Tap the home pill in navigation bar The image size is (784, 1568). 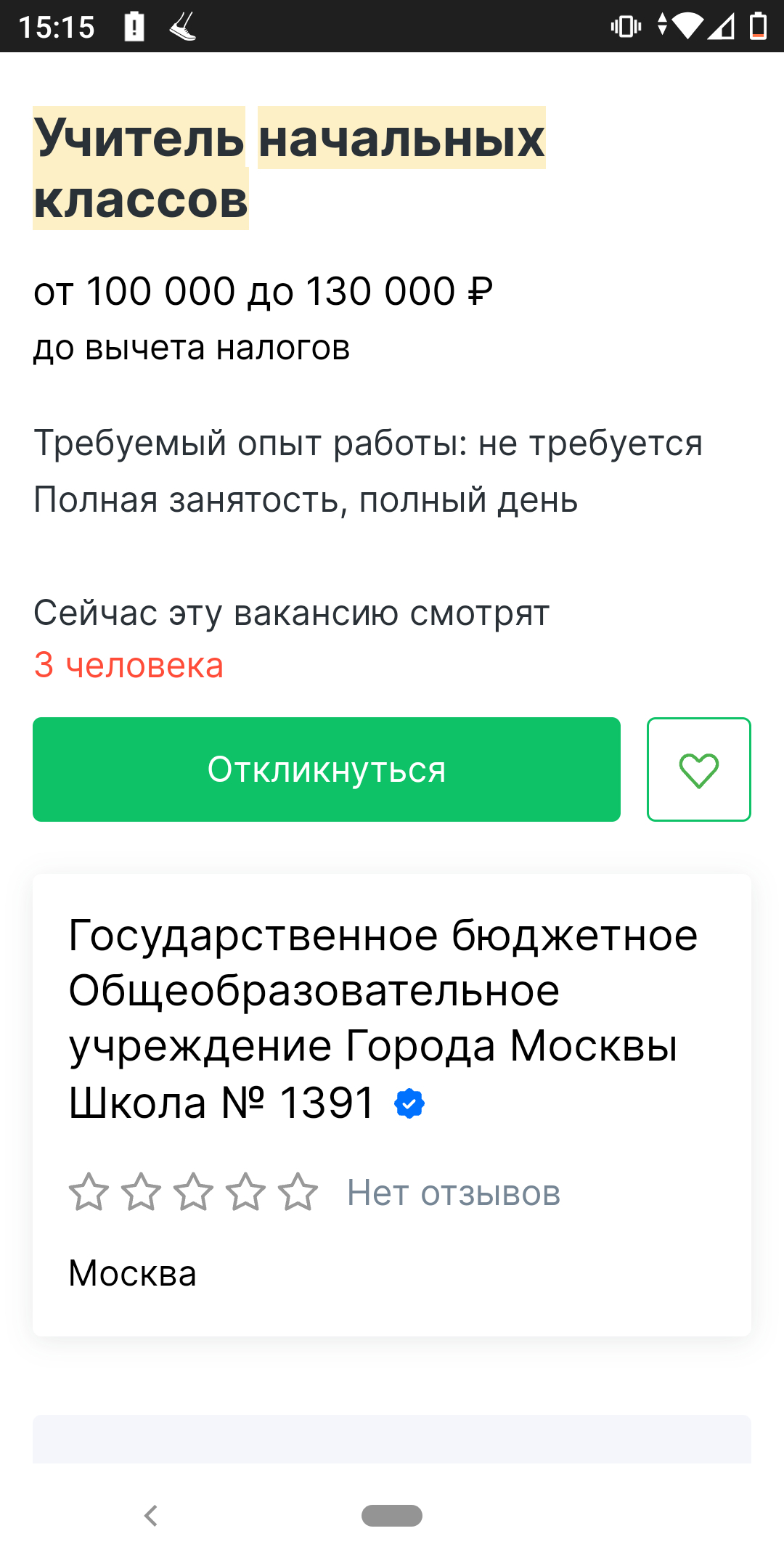tap(392, 1516)
